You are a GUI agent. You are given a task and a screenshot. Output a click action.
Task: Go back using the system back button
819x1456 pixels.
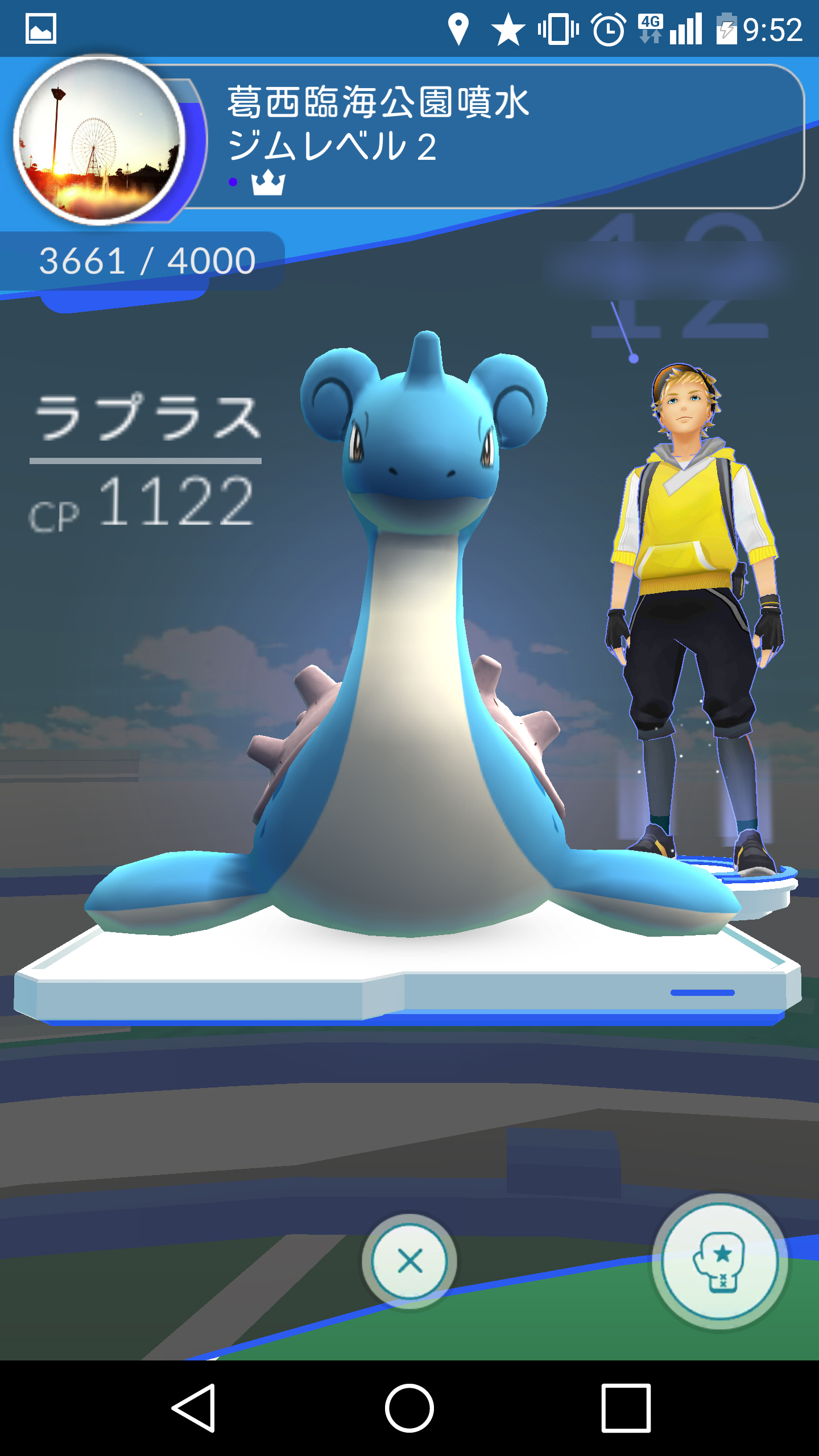pyautogui.click(x=193, y=1408)
